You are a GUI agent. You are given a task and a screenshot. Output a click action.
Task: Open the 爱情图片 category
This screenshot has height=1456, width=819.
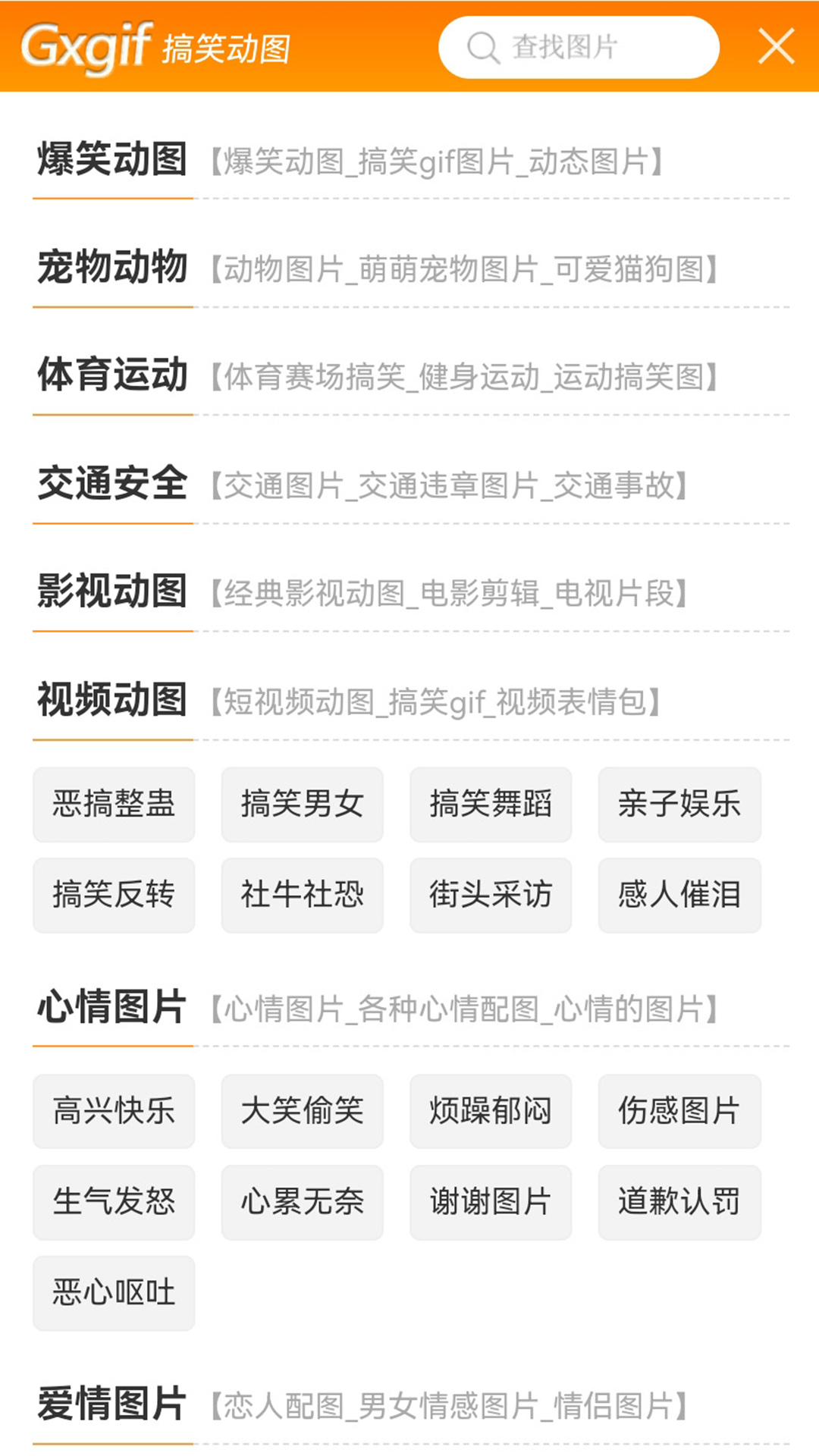click(x=111, y=1407)
